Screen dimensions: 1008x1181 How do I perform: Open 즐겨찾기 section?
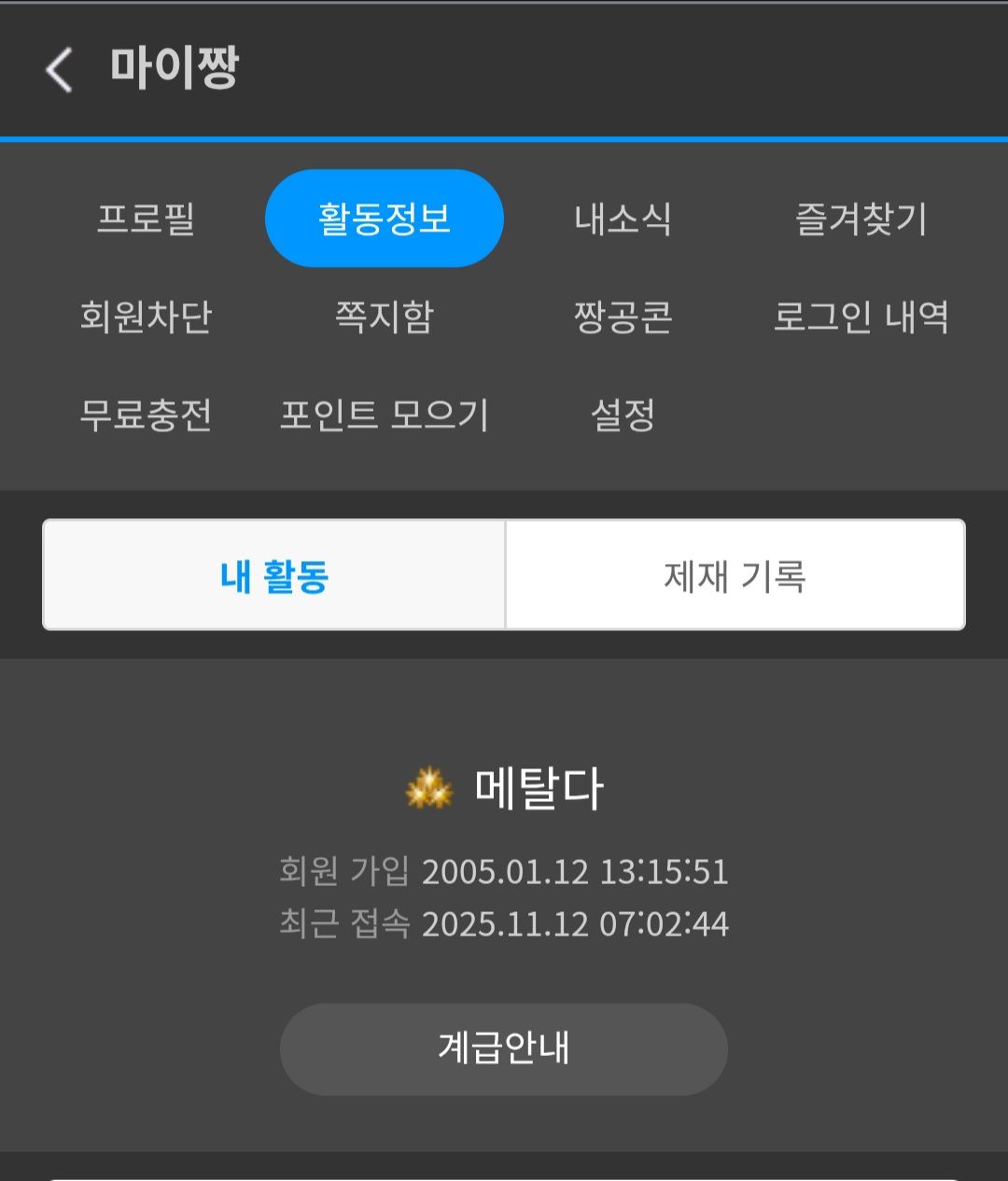click(x=861, y=219)
